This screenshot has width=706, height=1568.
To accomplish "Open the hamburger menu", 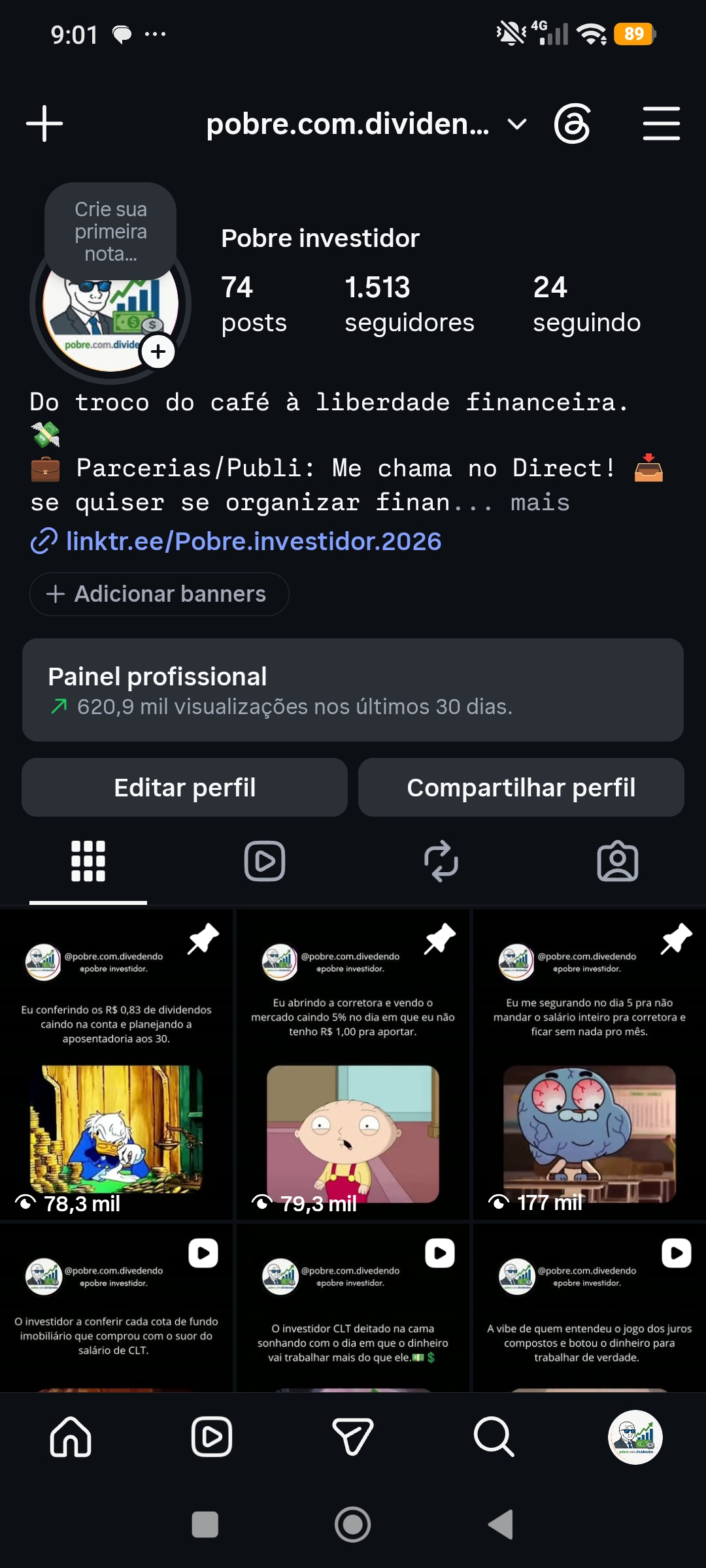I will click(x=662, y=123).
